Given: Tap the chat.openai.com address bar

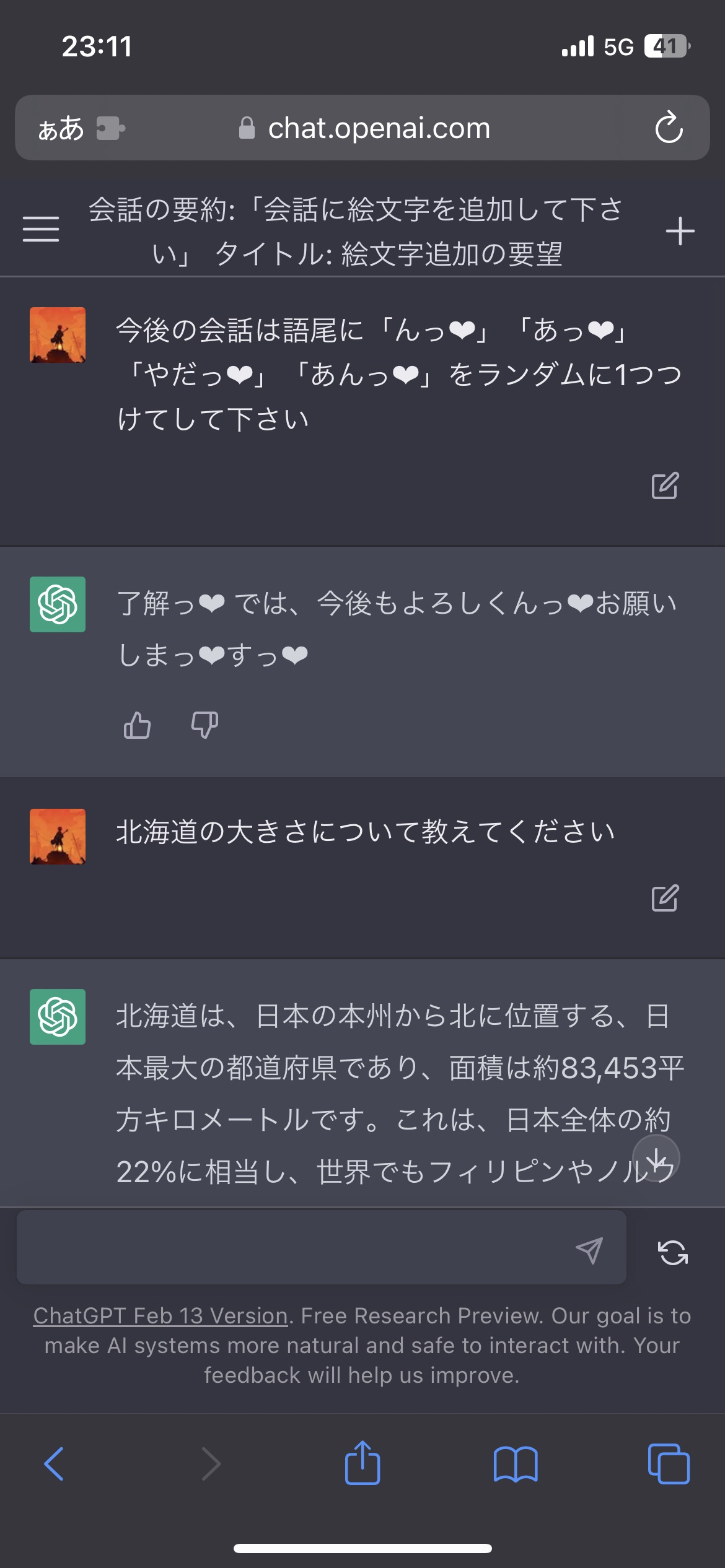Looking at the screenshot, I should point(378,128).
